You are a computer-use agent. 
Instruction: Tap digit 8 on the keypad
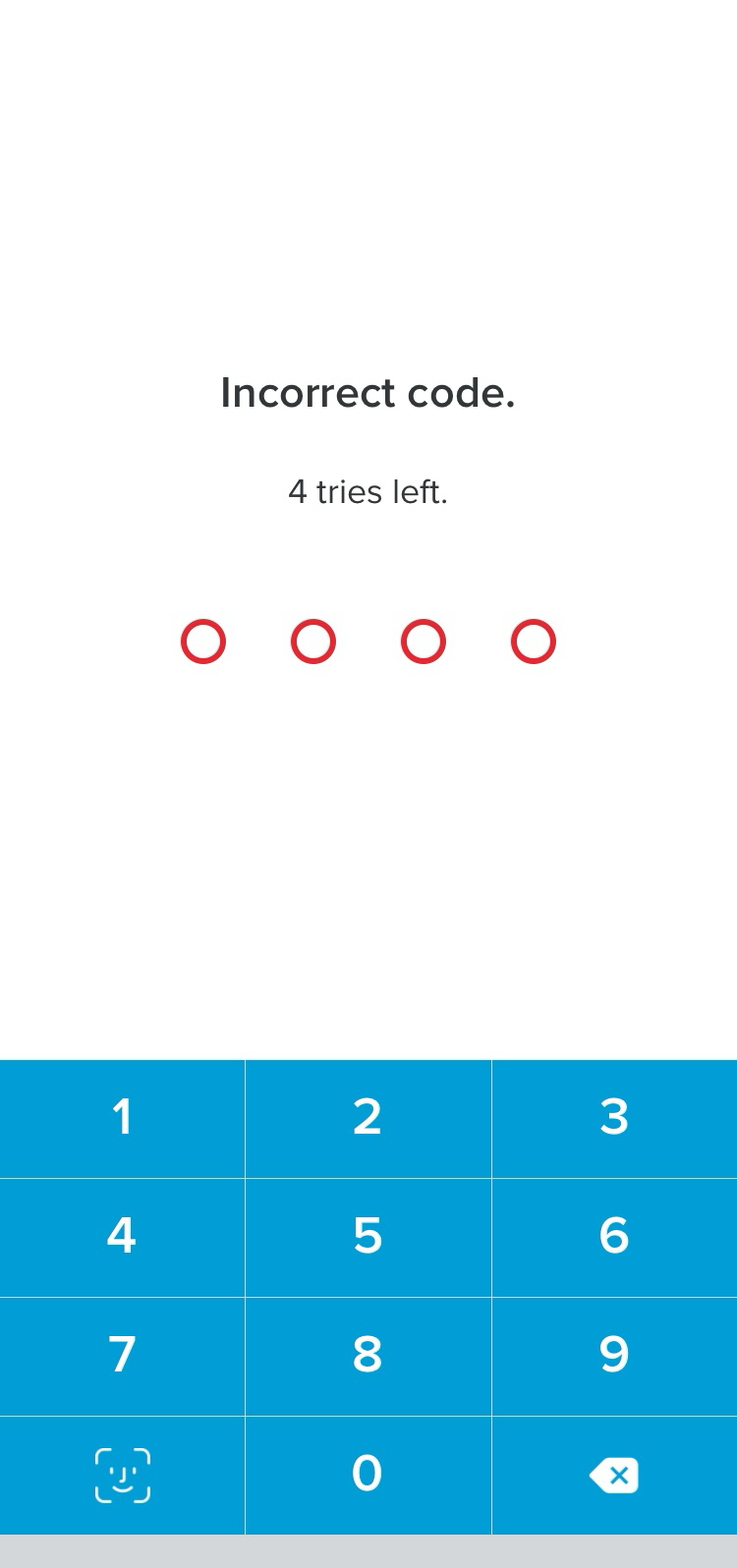(368, 1356)
